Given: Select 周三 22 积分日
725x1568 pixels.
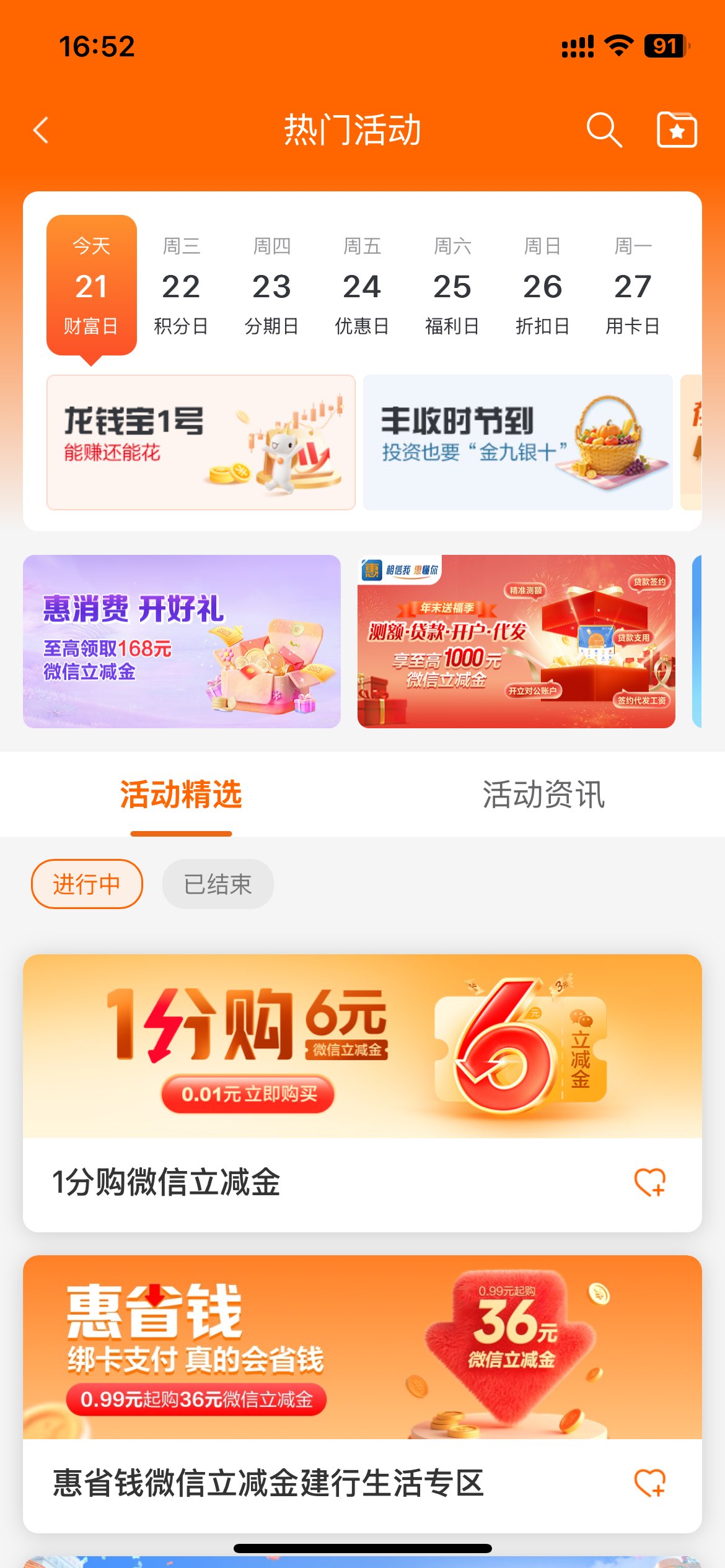Looking at the screenshot, I should pyautogui.click(x=181, y=285).
